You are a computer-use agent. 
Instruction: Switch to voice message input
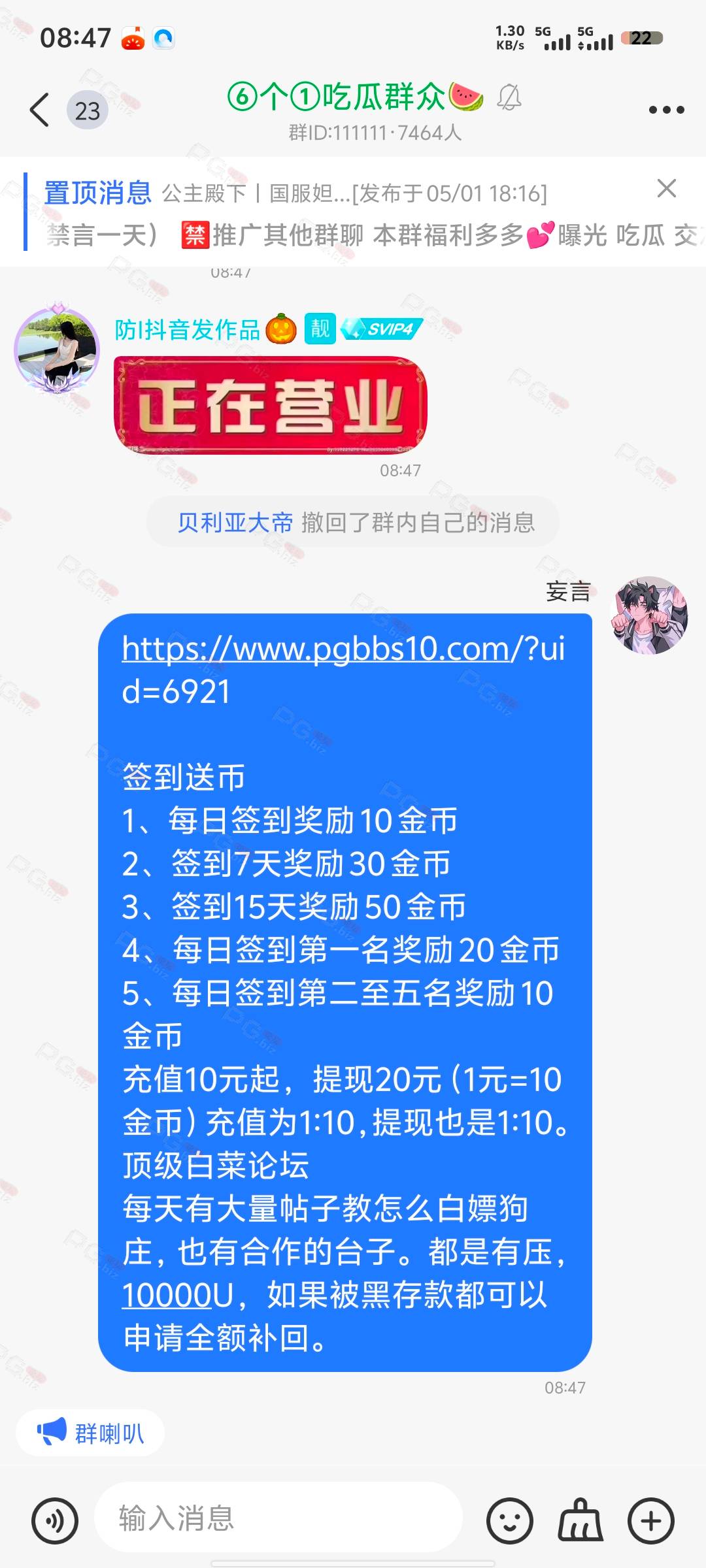point(55,1520)
